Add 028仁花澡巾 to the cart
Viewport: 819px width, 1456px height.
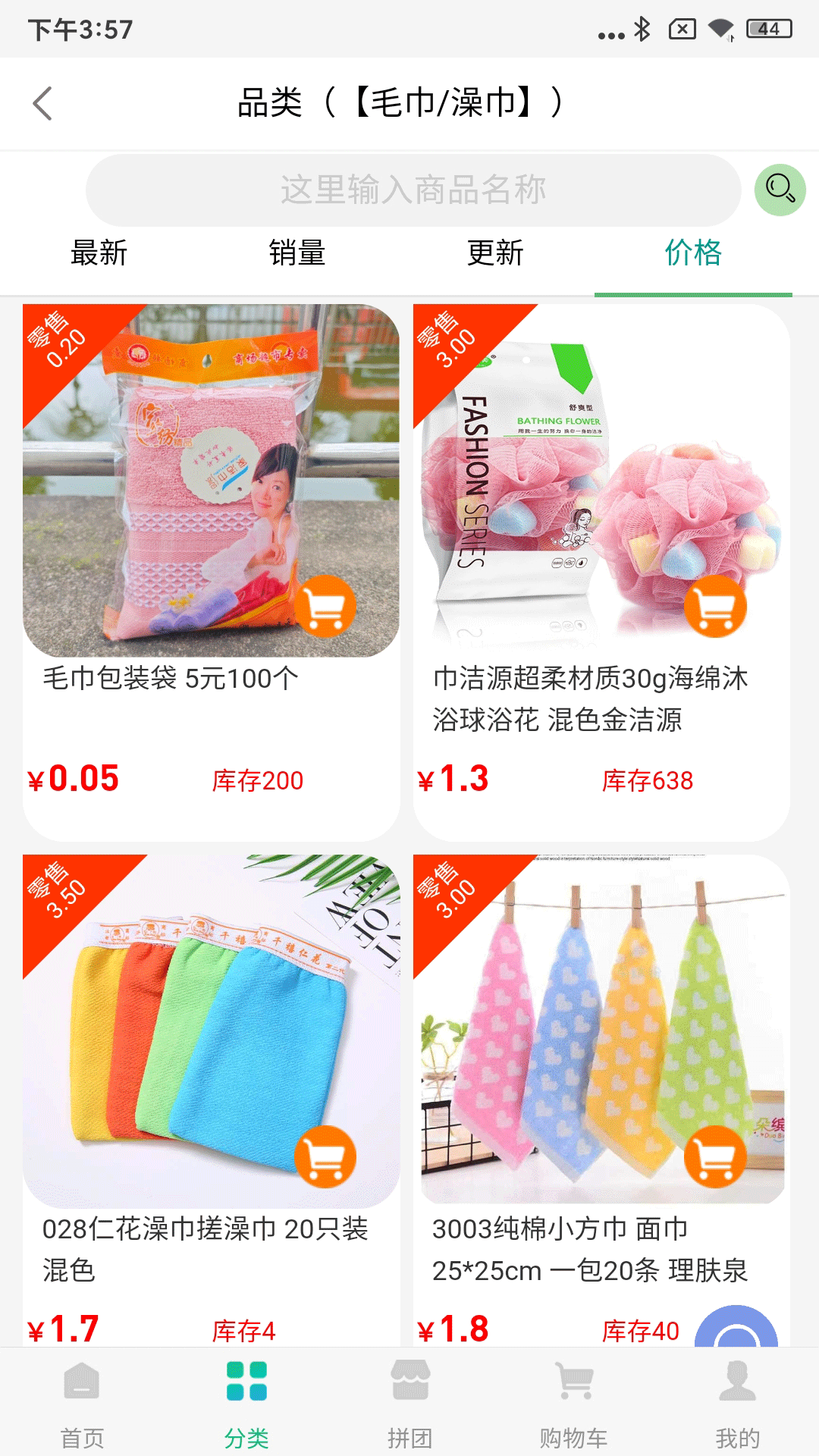[x=325, y=1156]
